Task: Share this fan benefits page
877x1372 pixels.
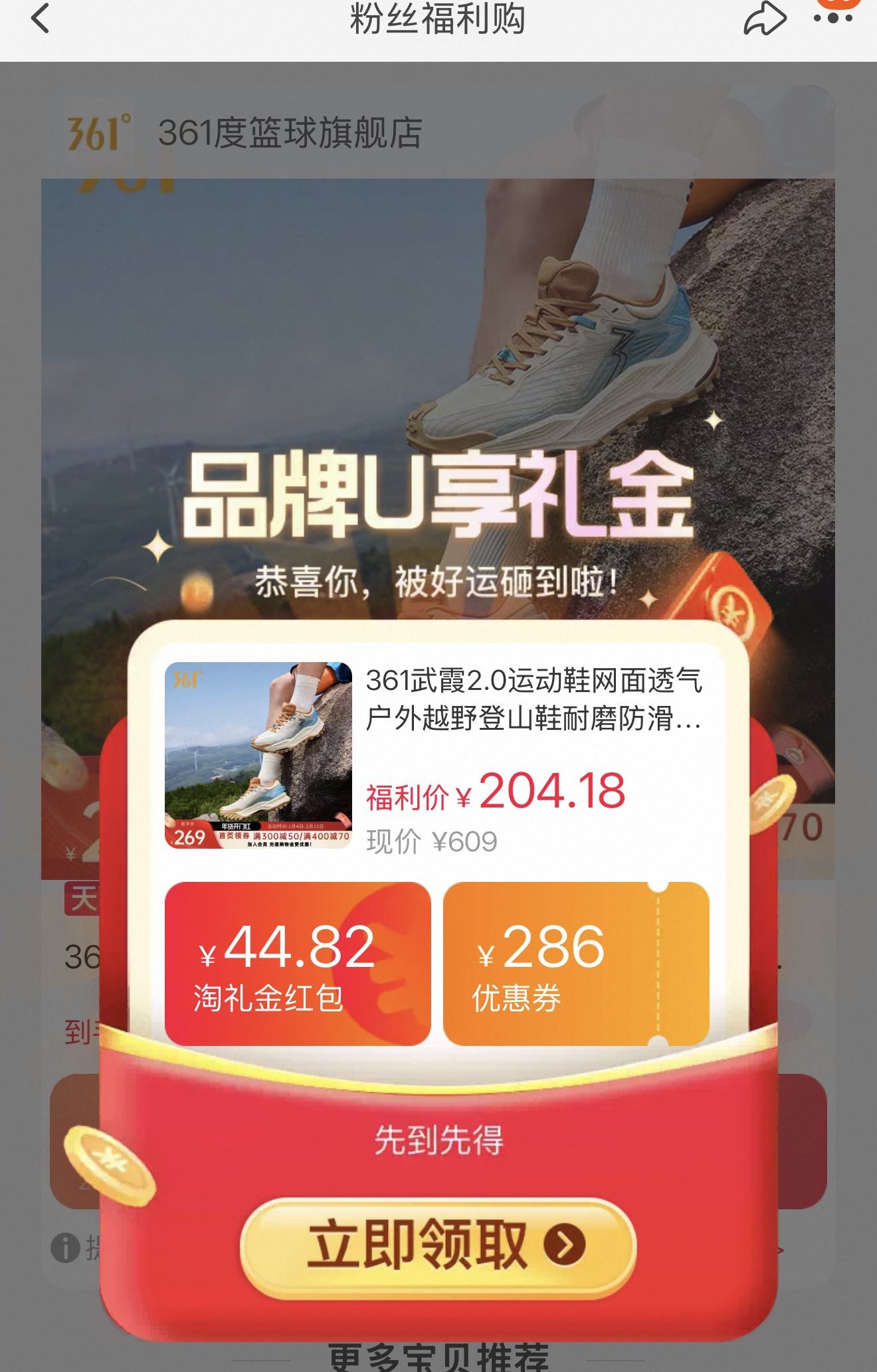Action: pos(765,19)
